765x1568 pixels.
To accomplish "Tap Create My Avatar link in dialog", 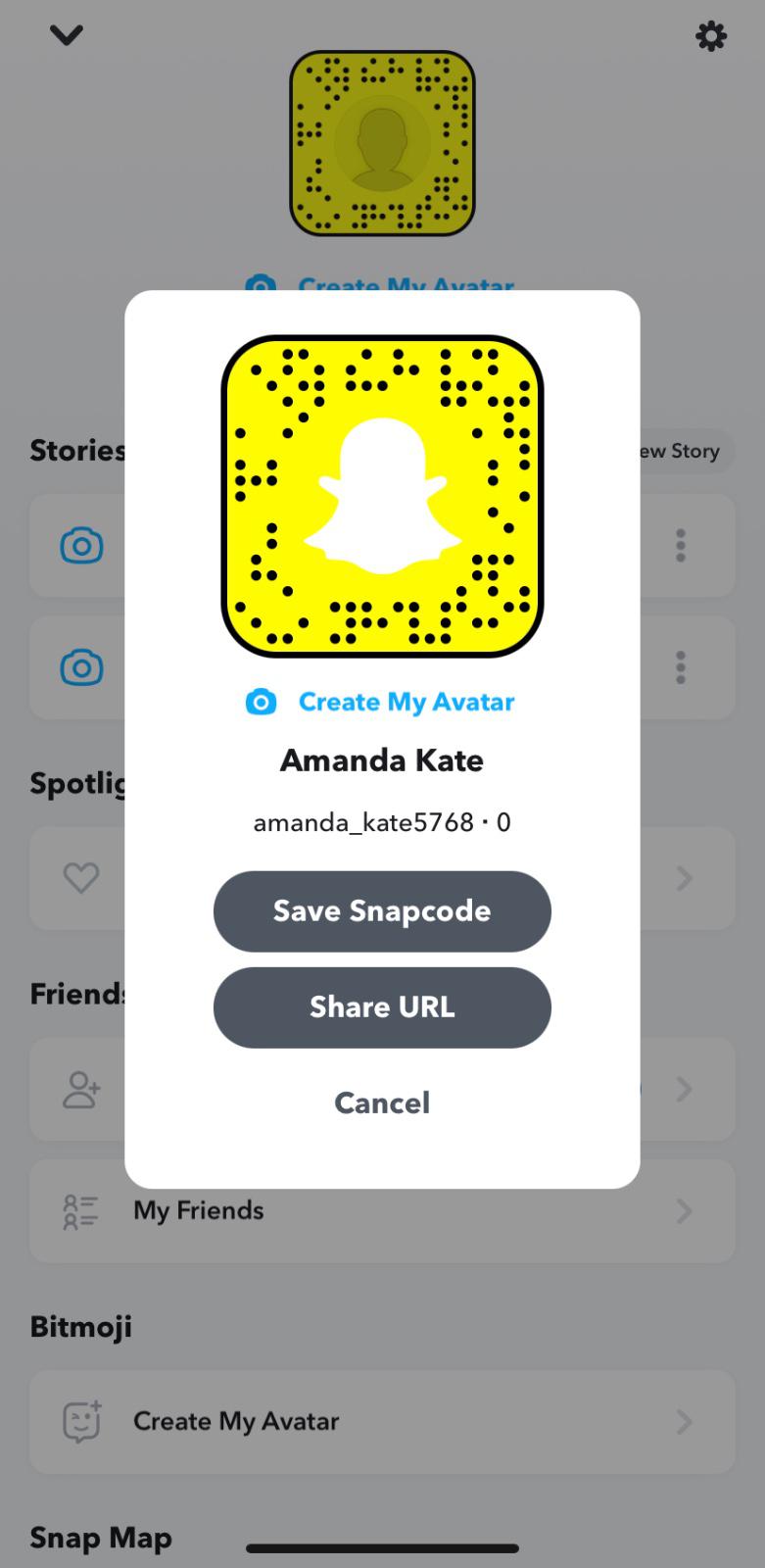I will [x=405, y=702].
